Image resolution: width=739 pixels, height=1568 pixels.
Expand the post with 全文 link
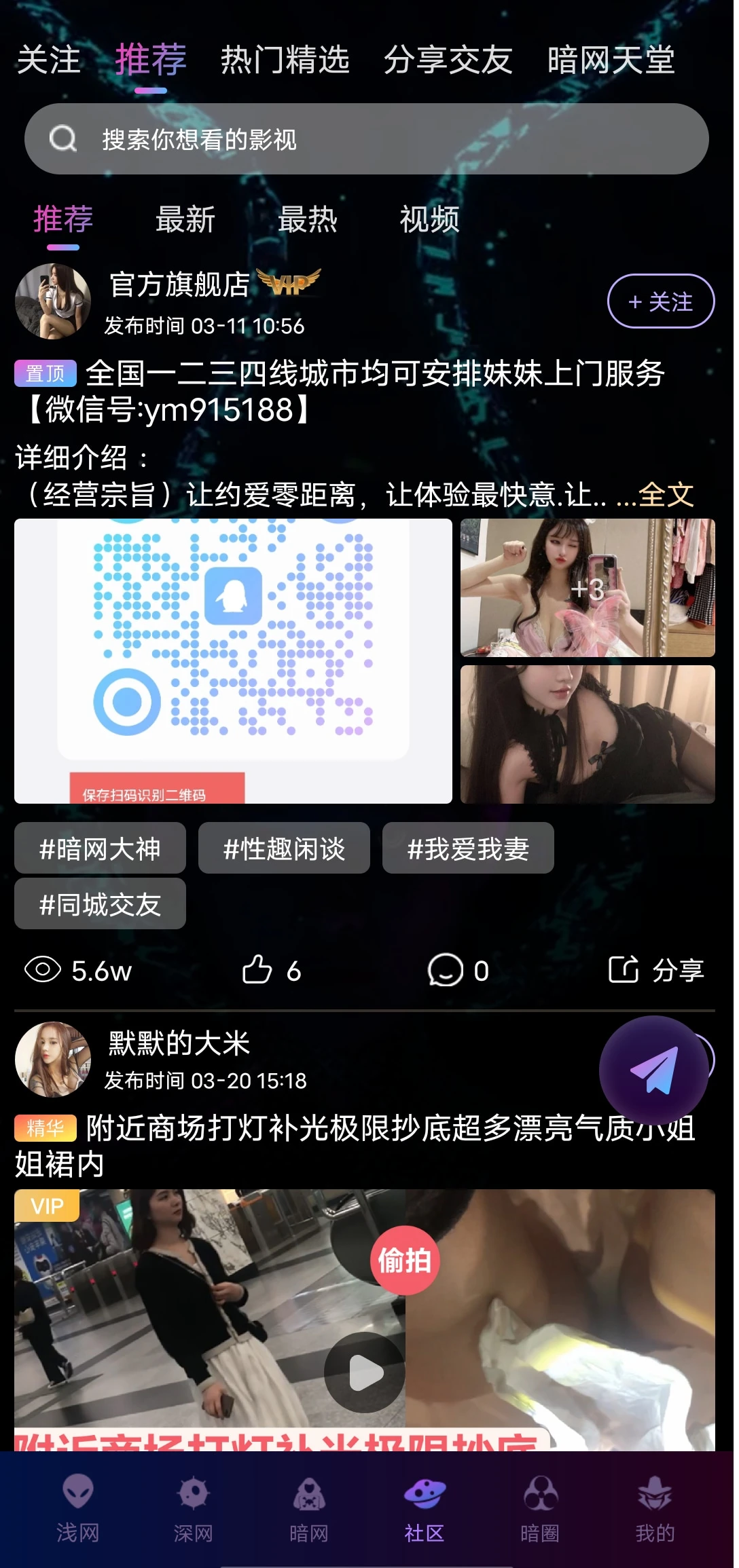(666, 494)
